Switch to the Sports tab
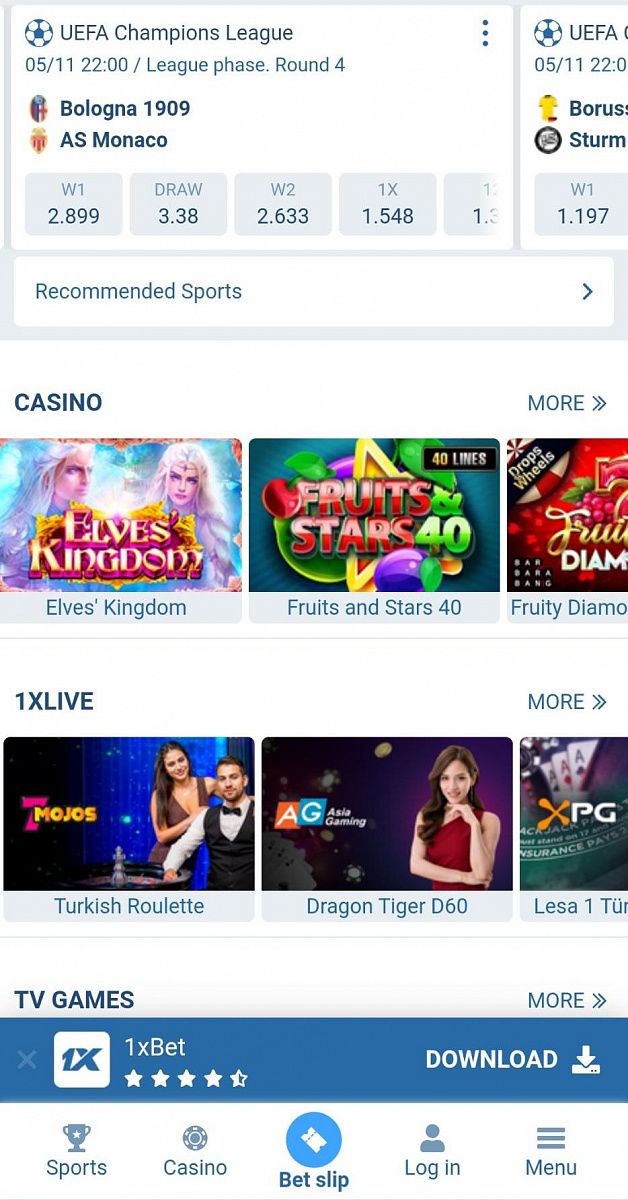 (x=76, y=1151)
